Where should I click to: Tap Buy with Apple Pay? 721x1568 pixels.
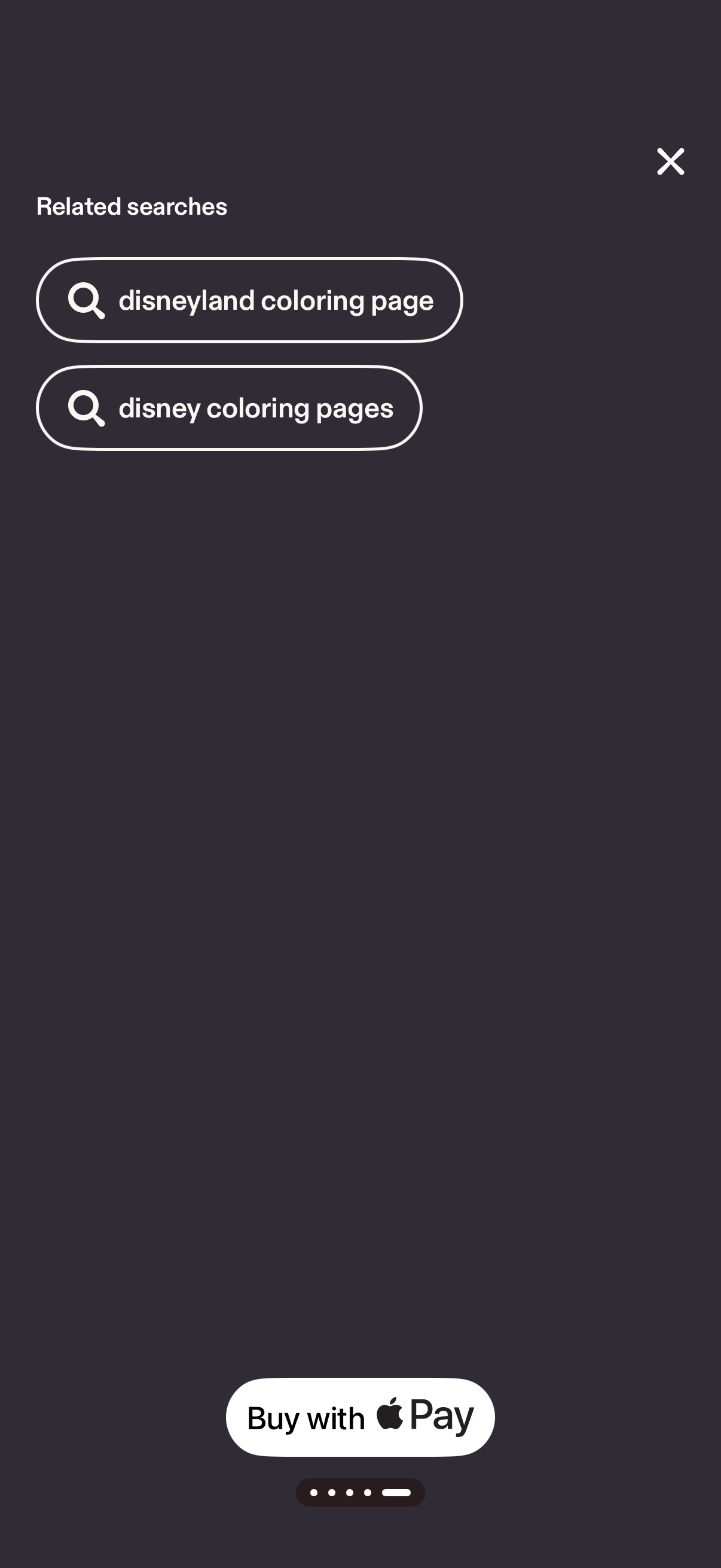point(360,1417)
